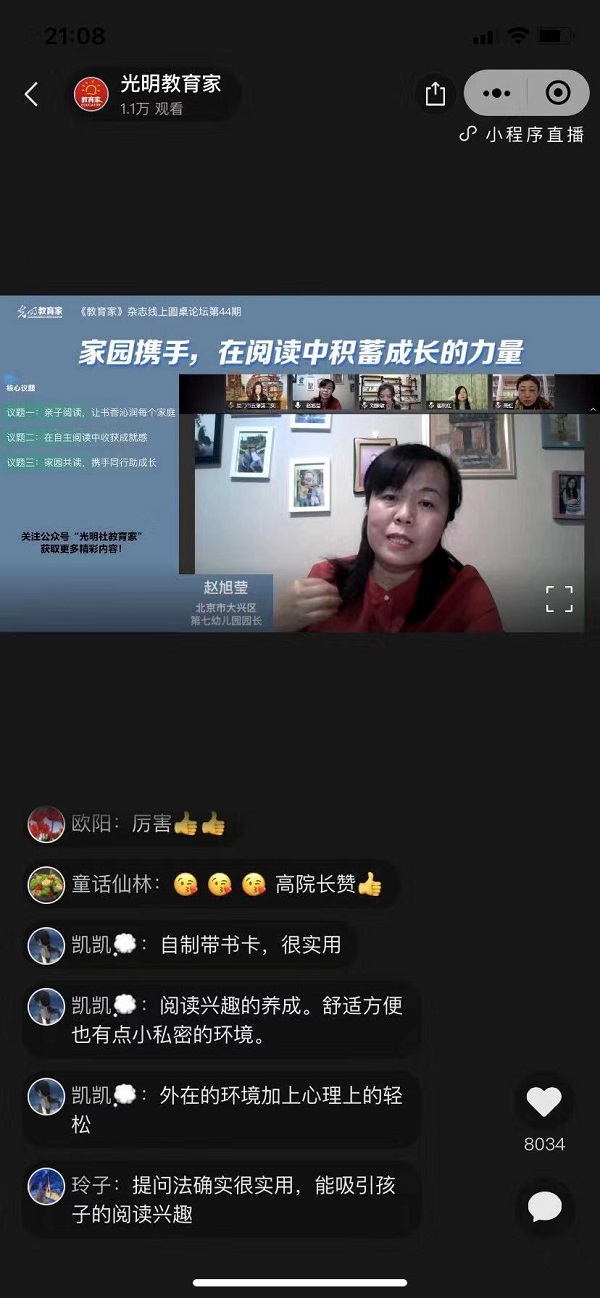
Task: Expand the video to fullscreen
Action: click(x=559, y=598)
